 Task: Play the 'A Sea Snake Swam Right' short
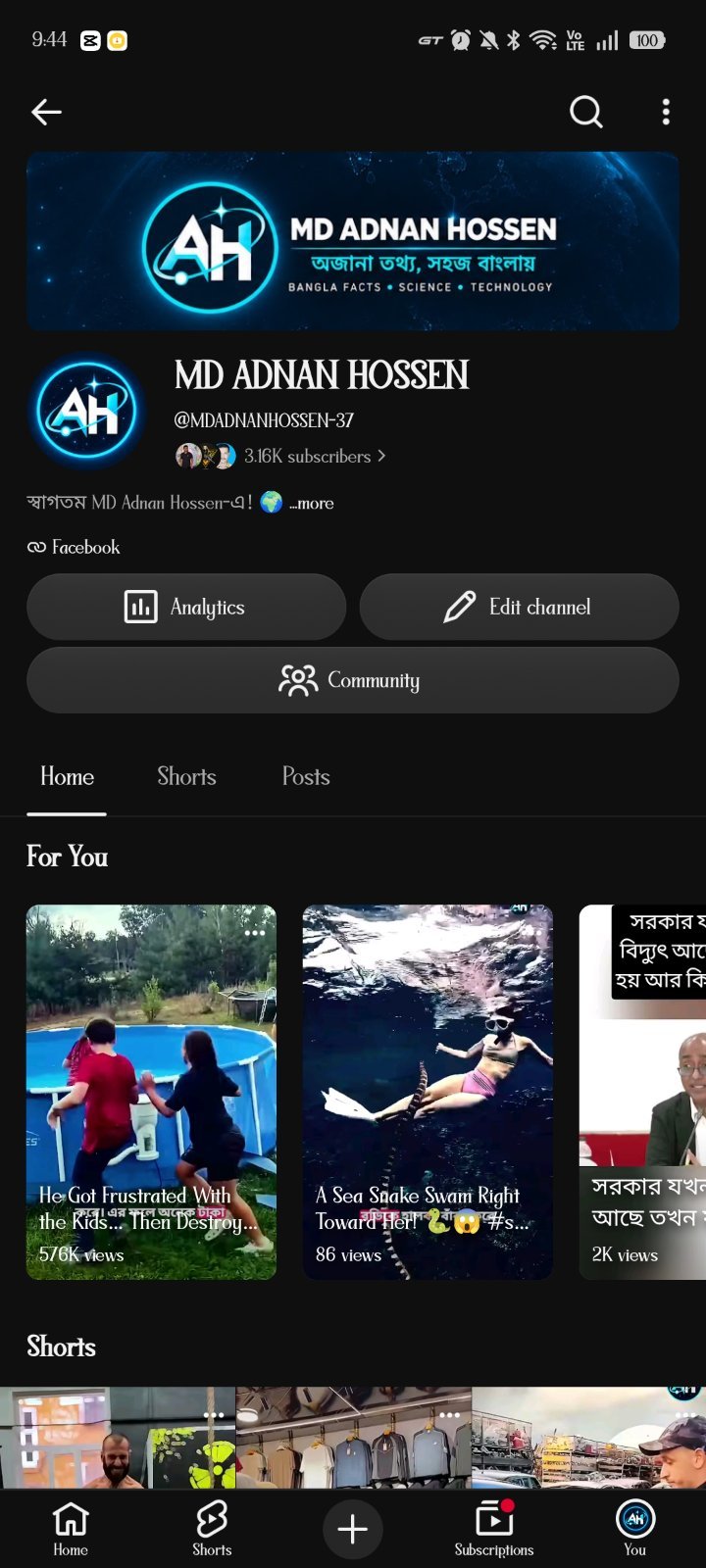(x=428, y=1092)
